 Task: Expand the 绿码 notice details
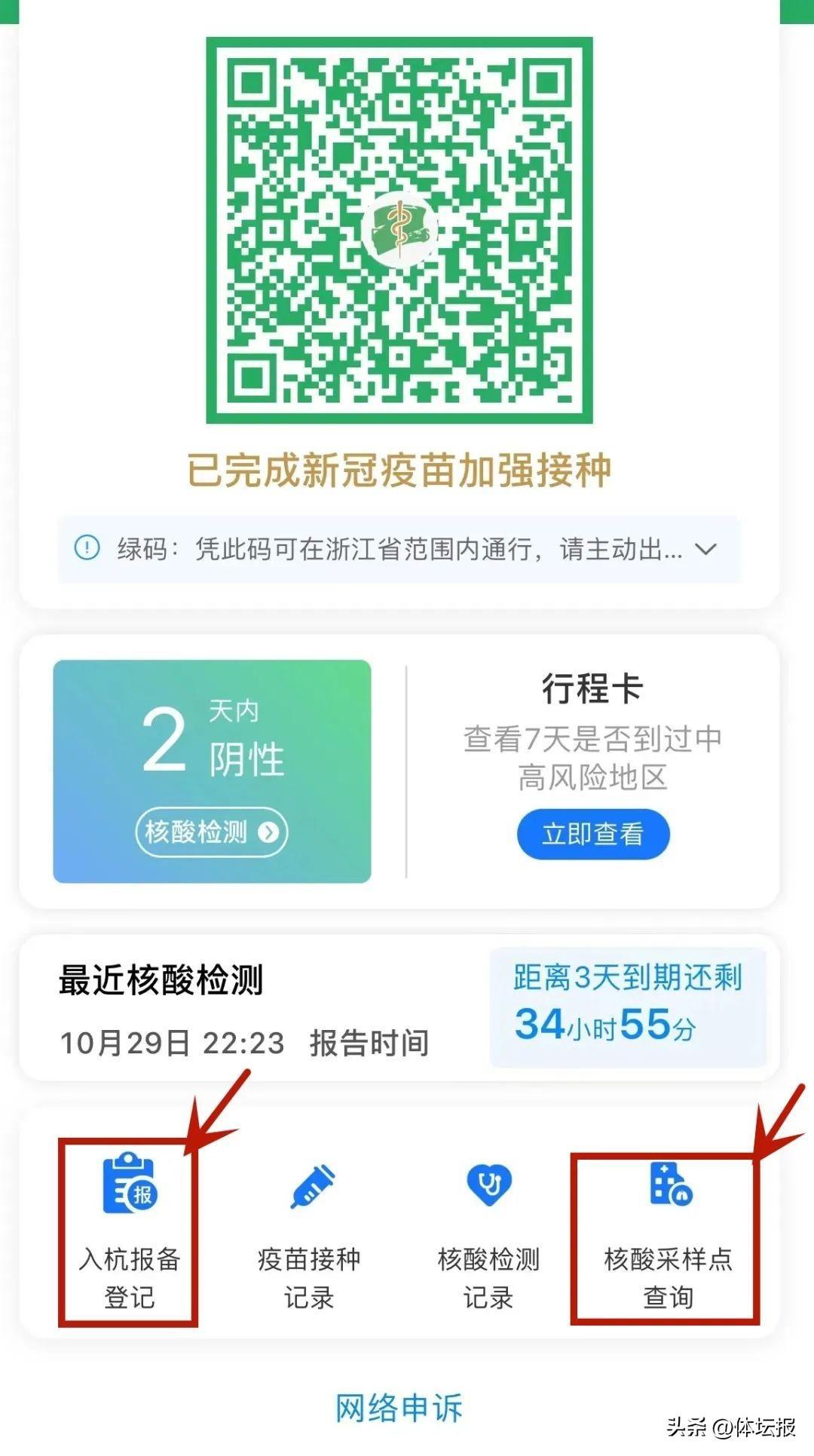coord(705,549)
